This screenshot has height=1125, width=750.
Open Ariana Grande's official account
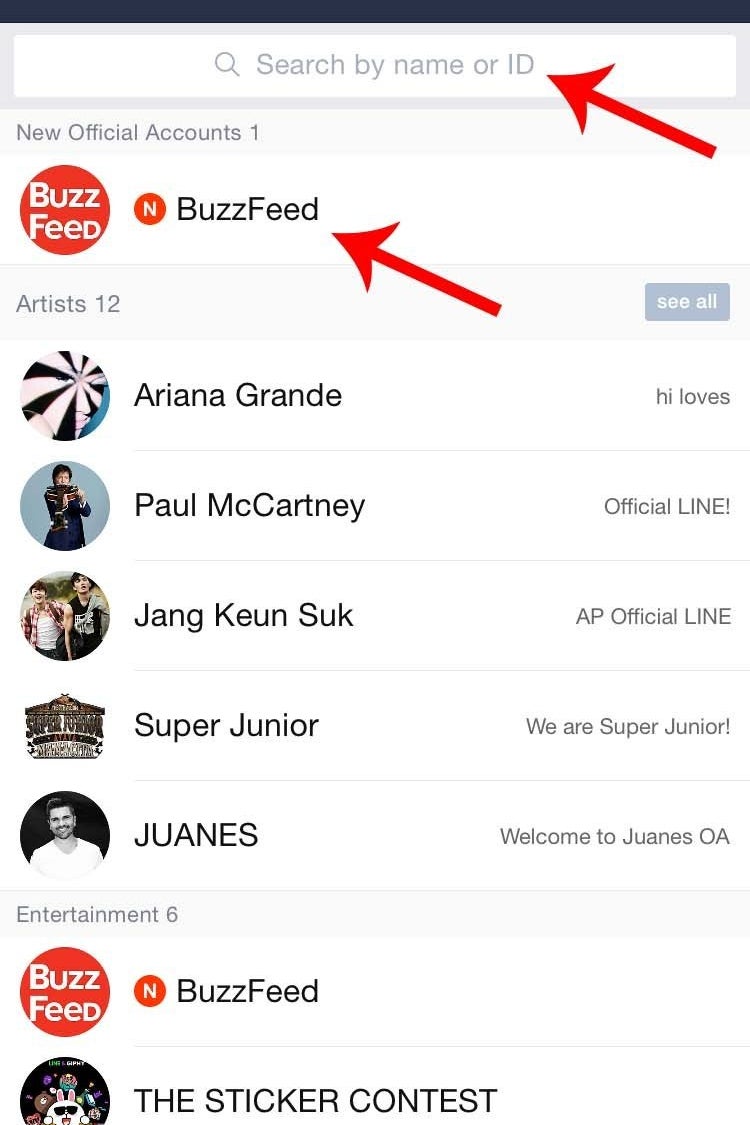(x=238, y=396)
